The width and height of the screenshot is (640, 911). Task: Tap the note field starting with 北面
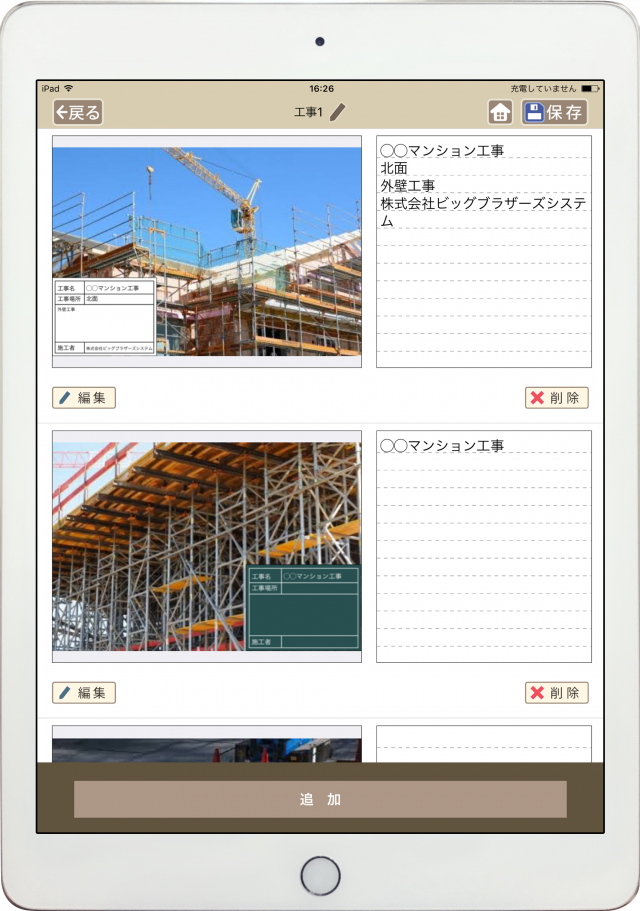(x=484, y=251)
